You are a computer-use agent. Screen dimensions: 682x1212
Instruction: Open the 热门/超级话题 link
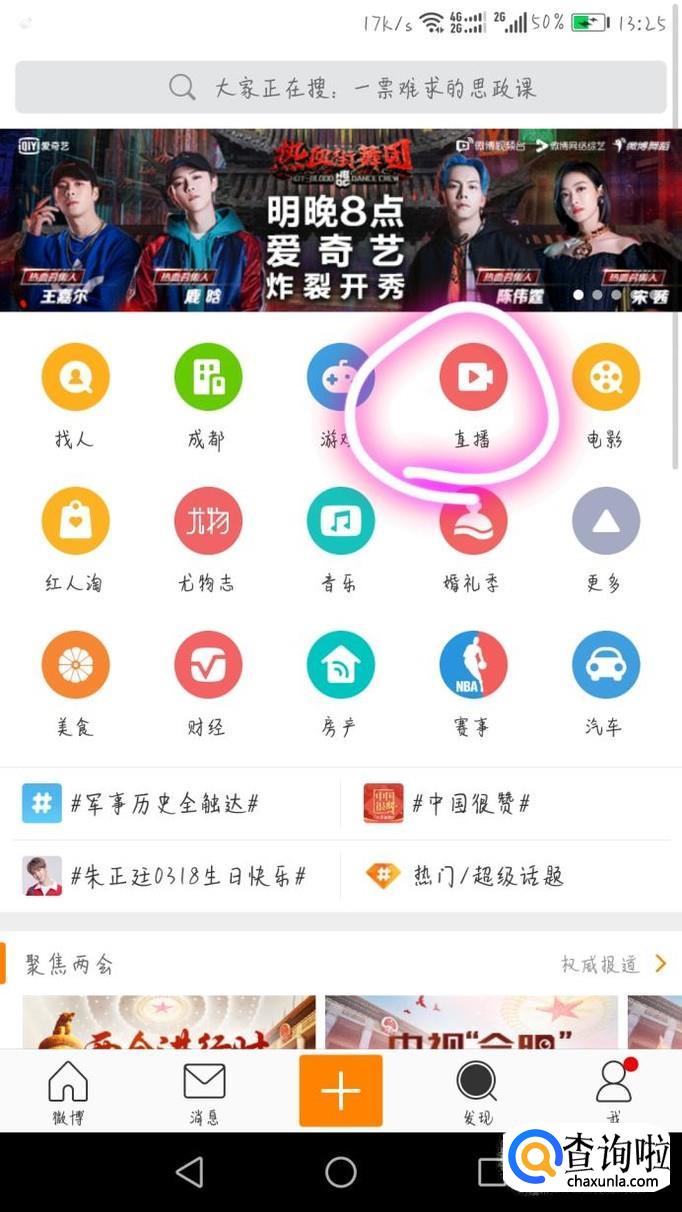464,876
